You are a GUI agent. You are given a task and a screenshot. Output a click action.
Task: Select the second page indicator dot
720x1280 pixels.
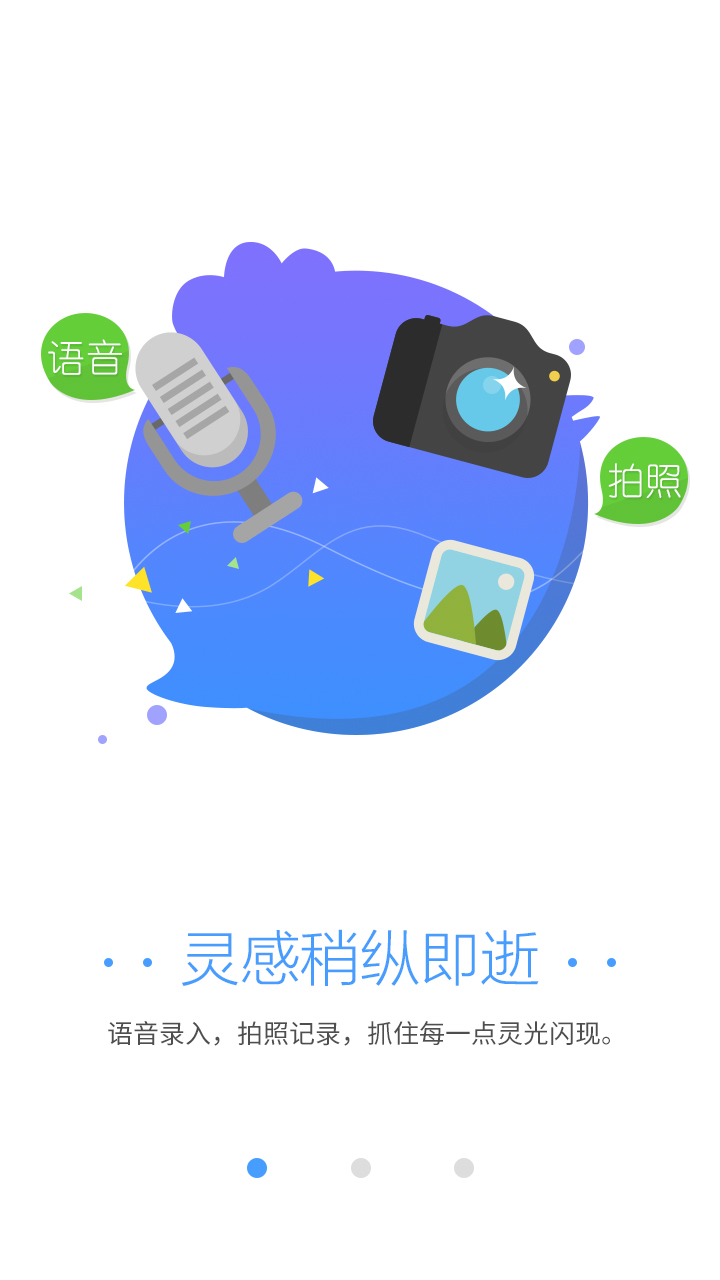pyautogui.click(x=359, y=1166)
